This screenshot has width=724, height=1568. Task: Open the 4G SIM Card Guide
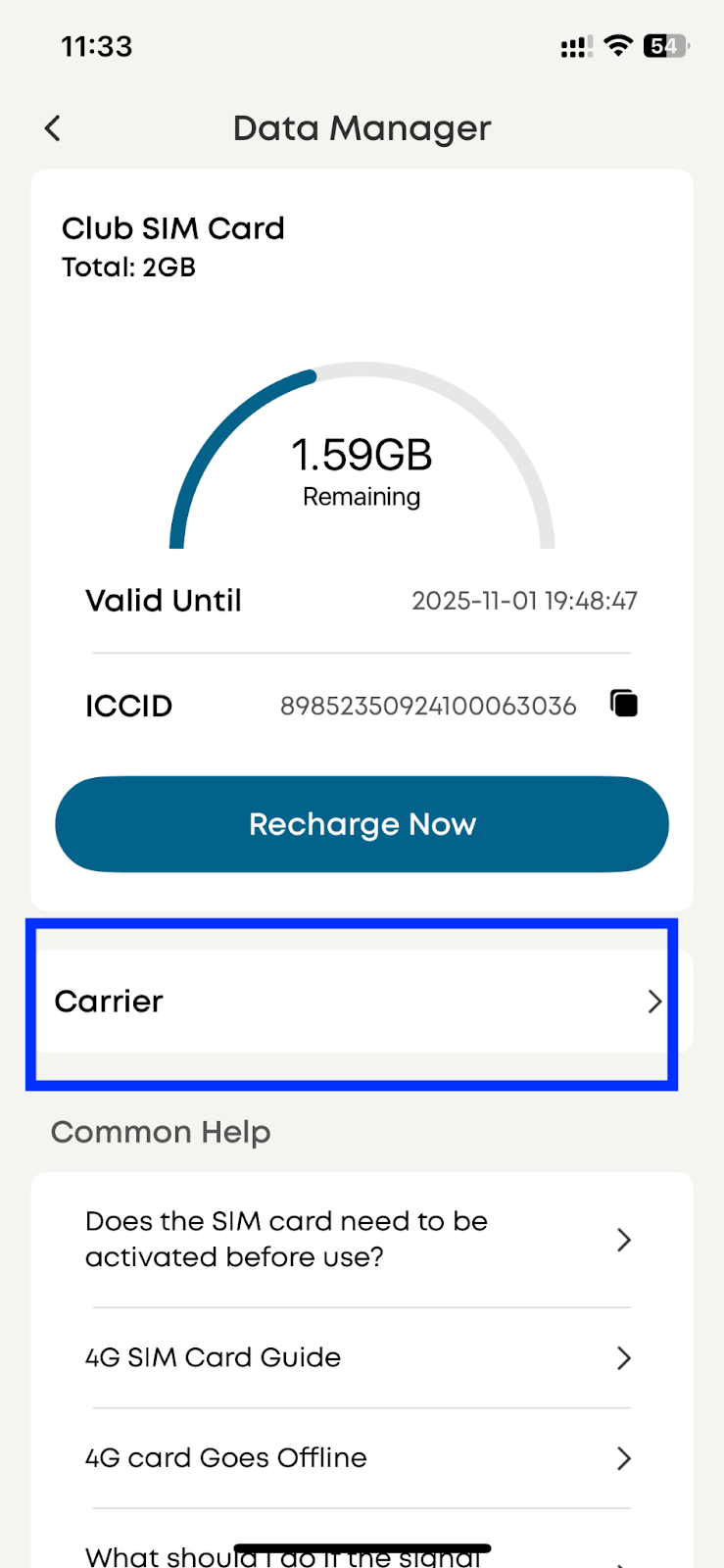[x=359, y=1358]
